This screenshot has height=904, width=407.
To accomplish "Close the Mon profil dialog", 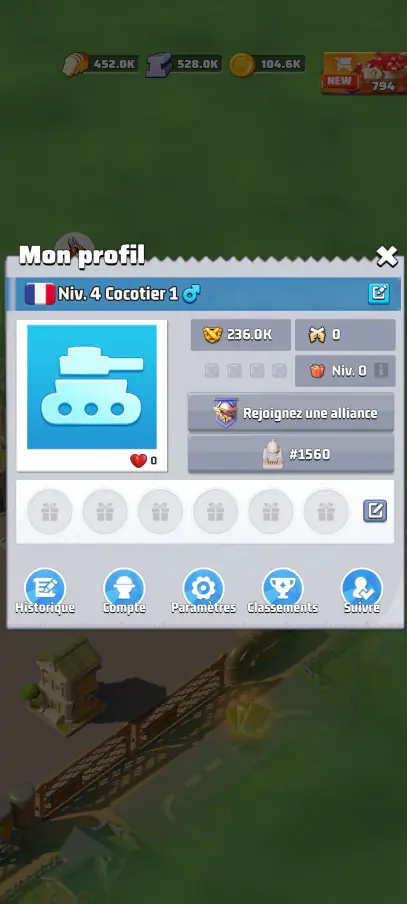I will [386, 256].
